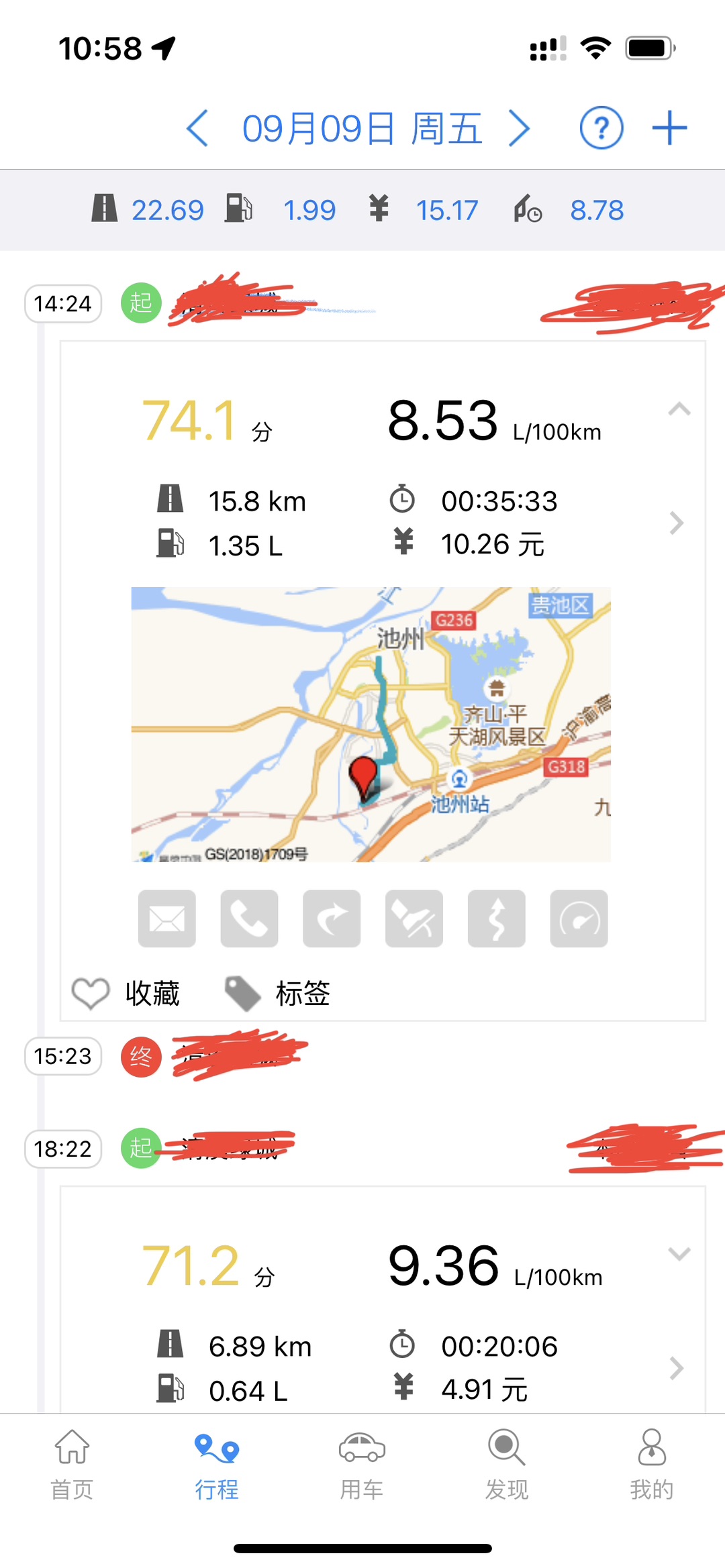Open details of the 15.8 km trip

tap(676, 523)
